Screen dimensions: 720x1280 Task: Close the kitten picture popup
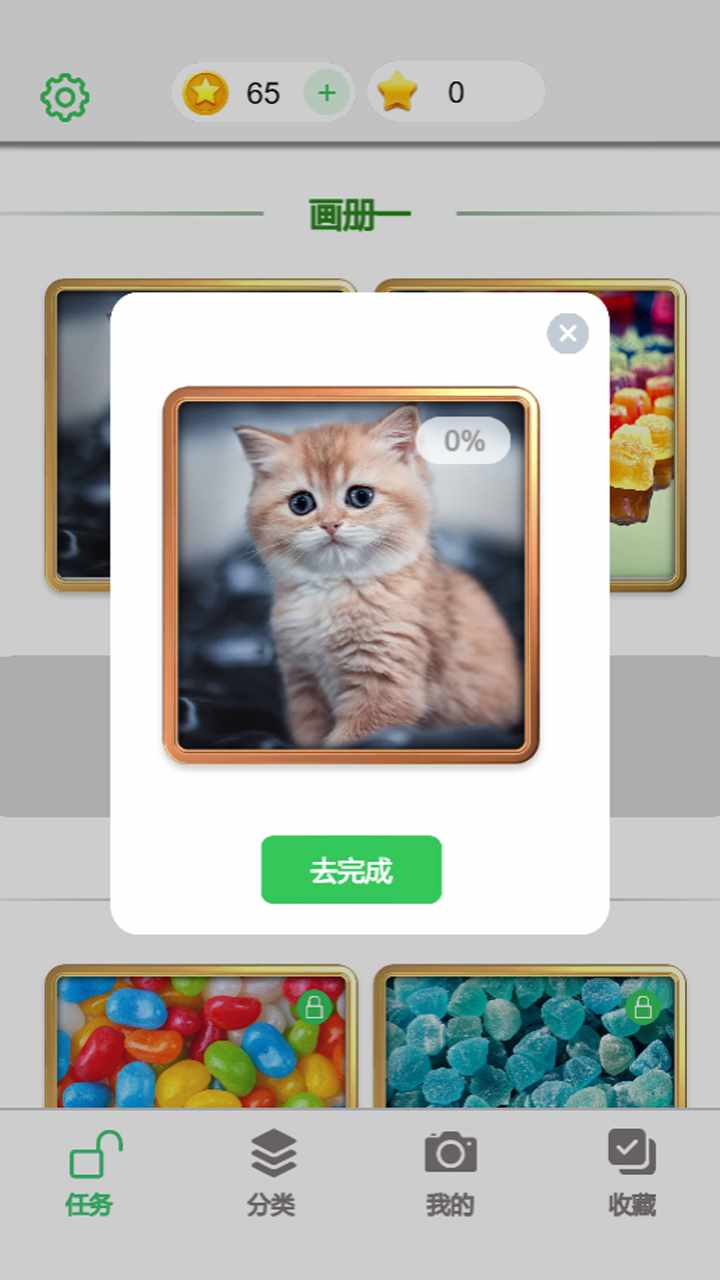(568, 333)
